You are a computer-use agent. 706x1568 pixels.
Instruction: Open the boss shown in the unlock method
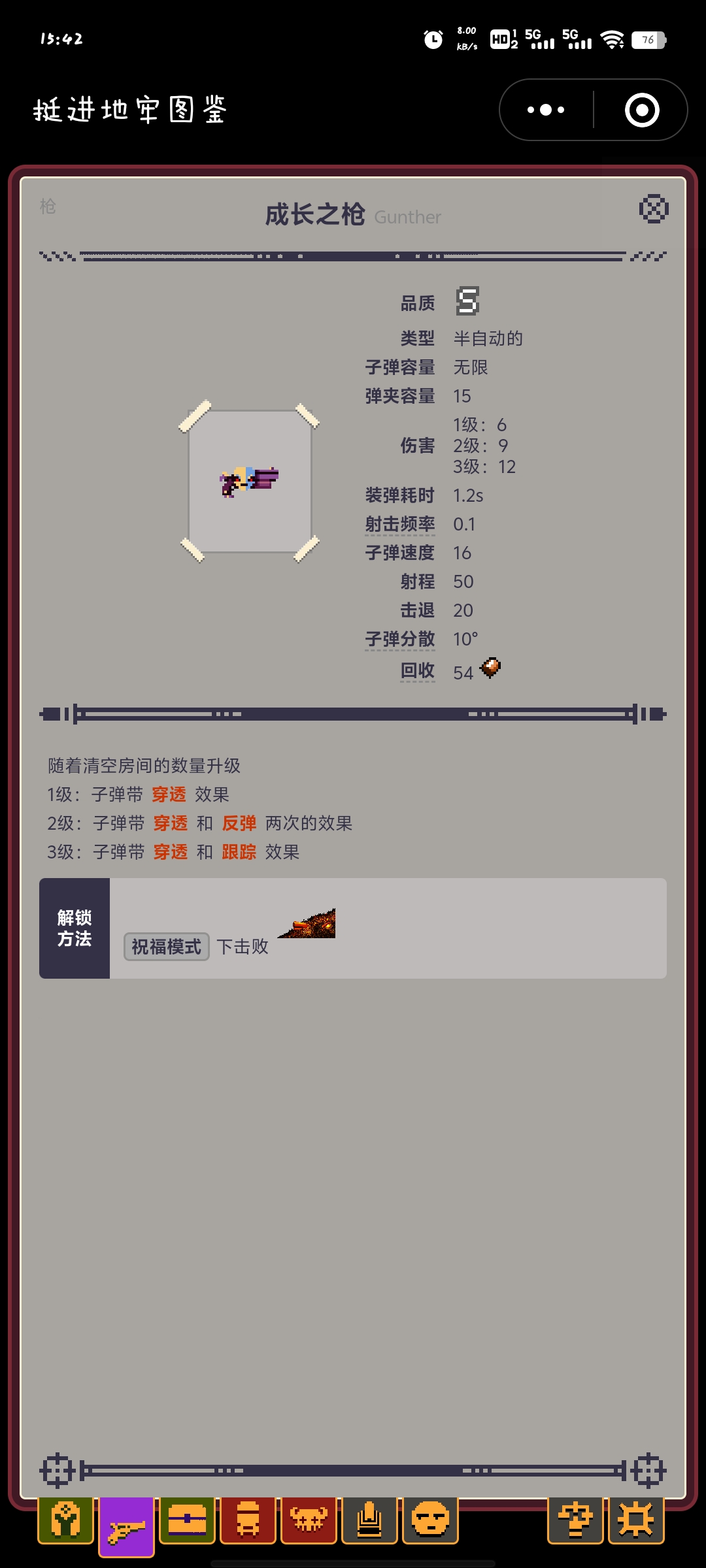click(x=307, y=924)
